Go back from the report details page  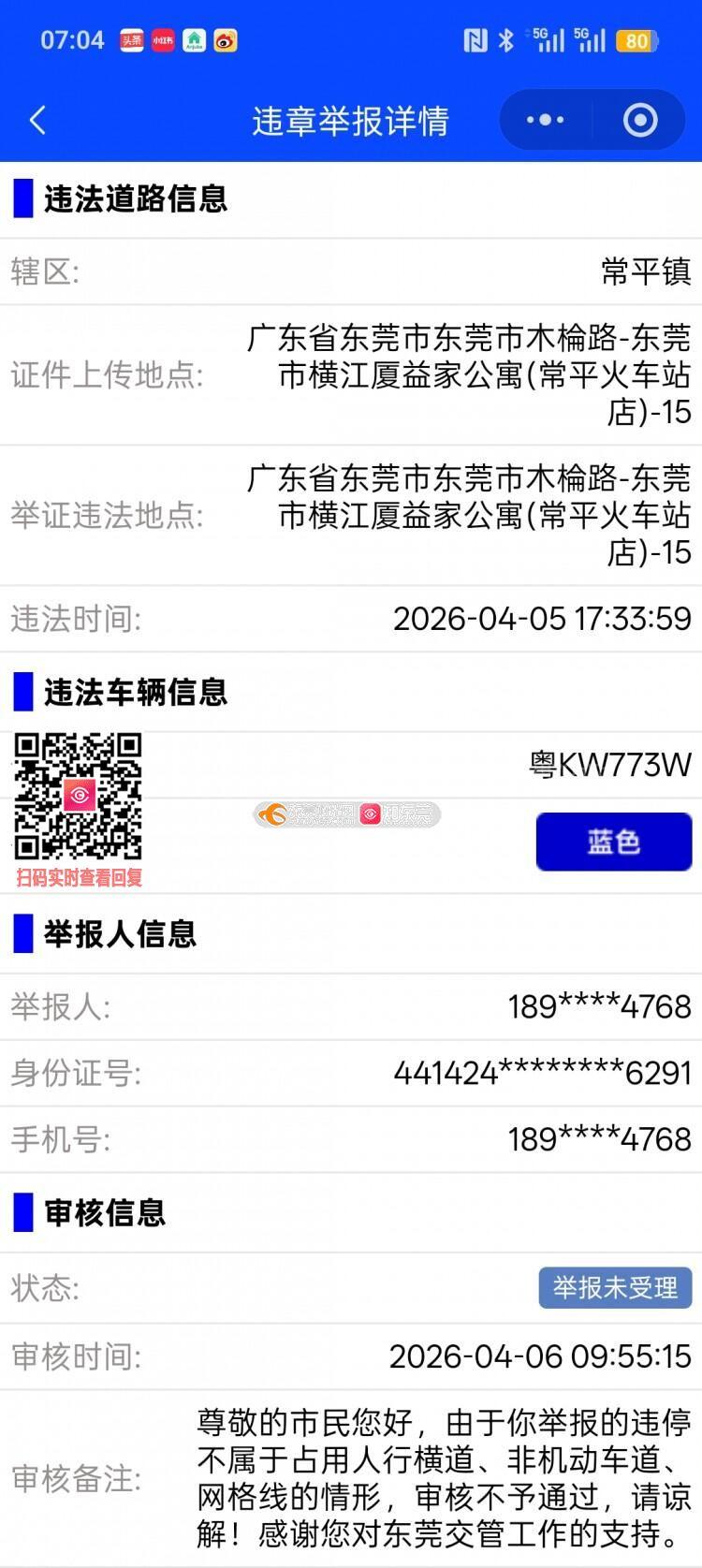(x=38, y=120)
